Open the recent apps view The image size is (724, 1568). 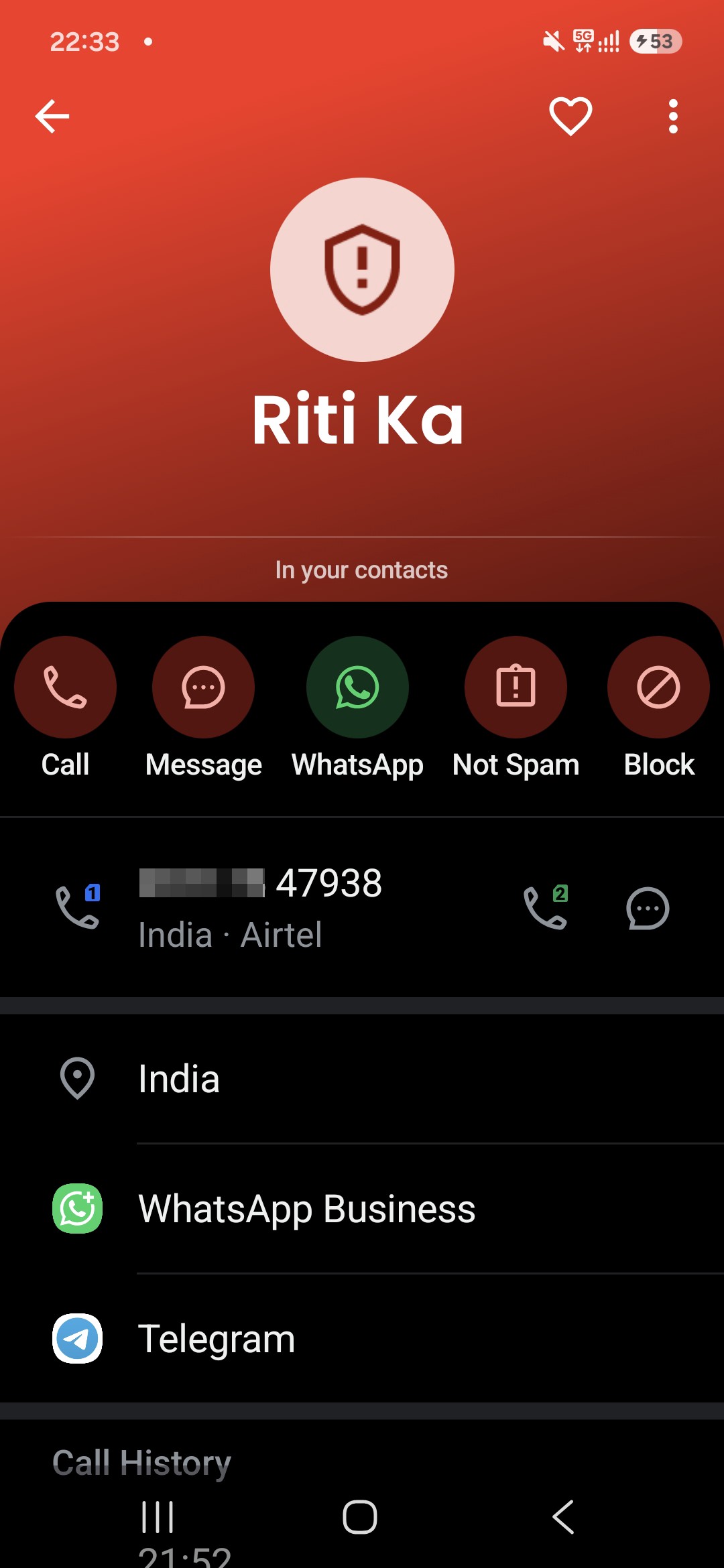(x=158, y=1517)
